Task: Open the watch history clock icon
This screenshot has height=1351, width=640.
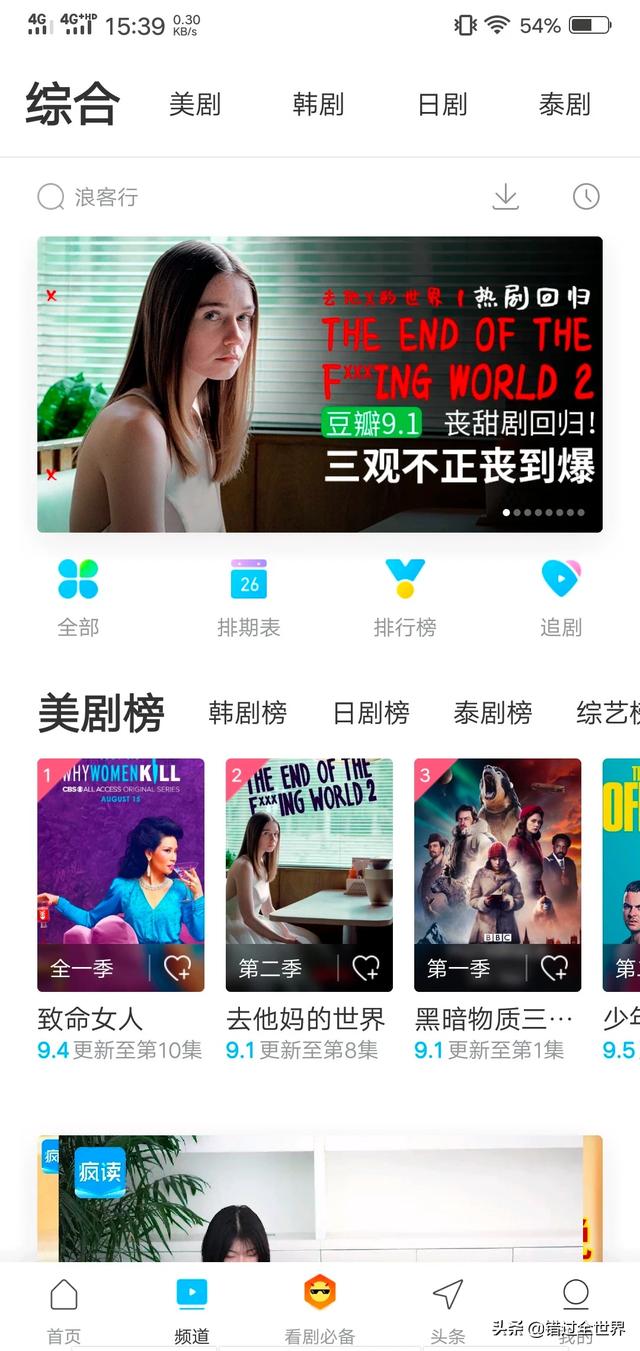Action: pos(586,197)
